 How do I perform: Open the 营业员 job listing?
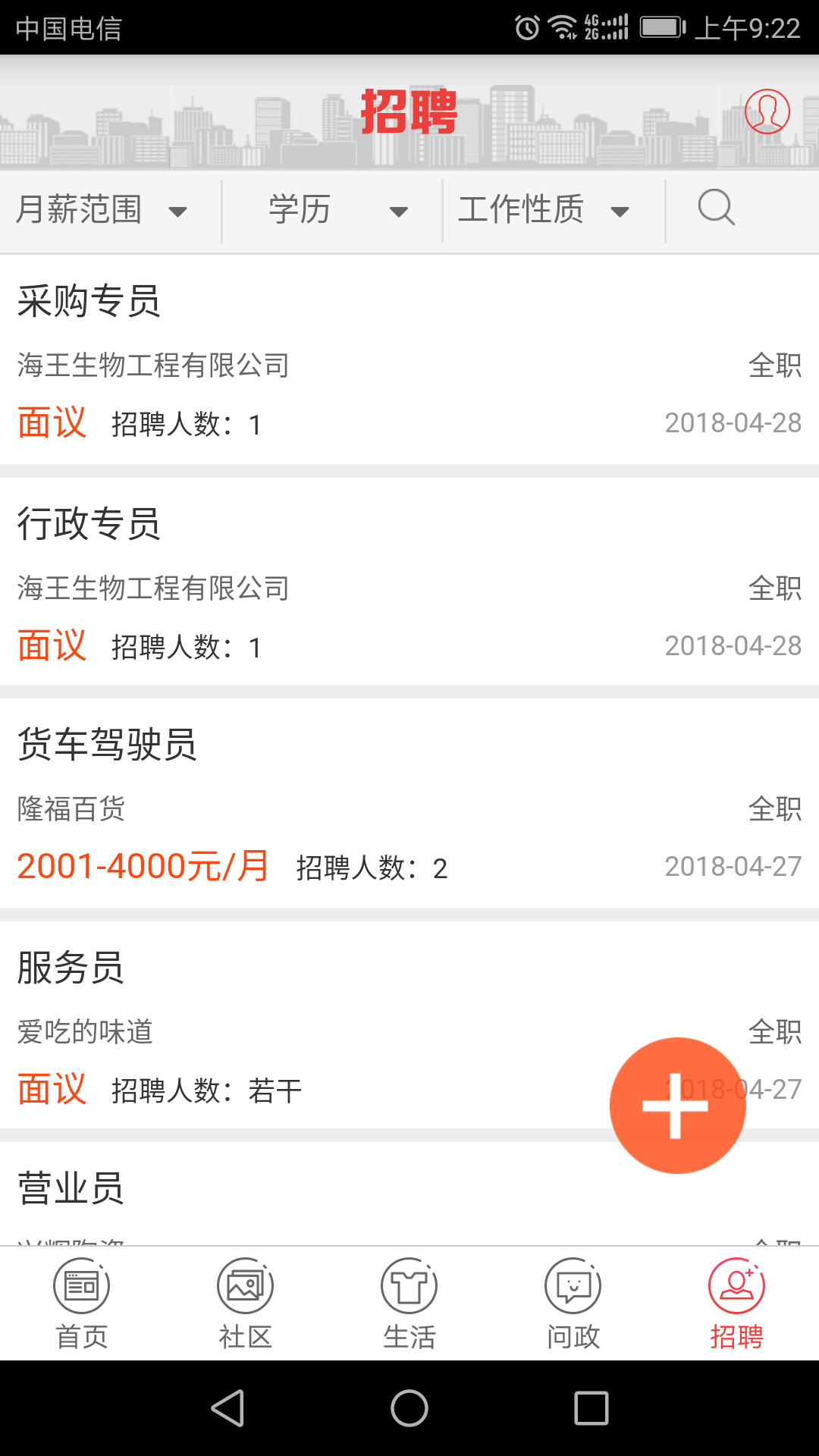coord(303,1192)
